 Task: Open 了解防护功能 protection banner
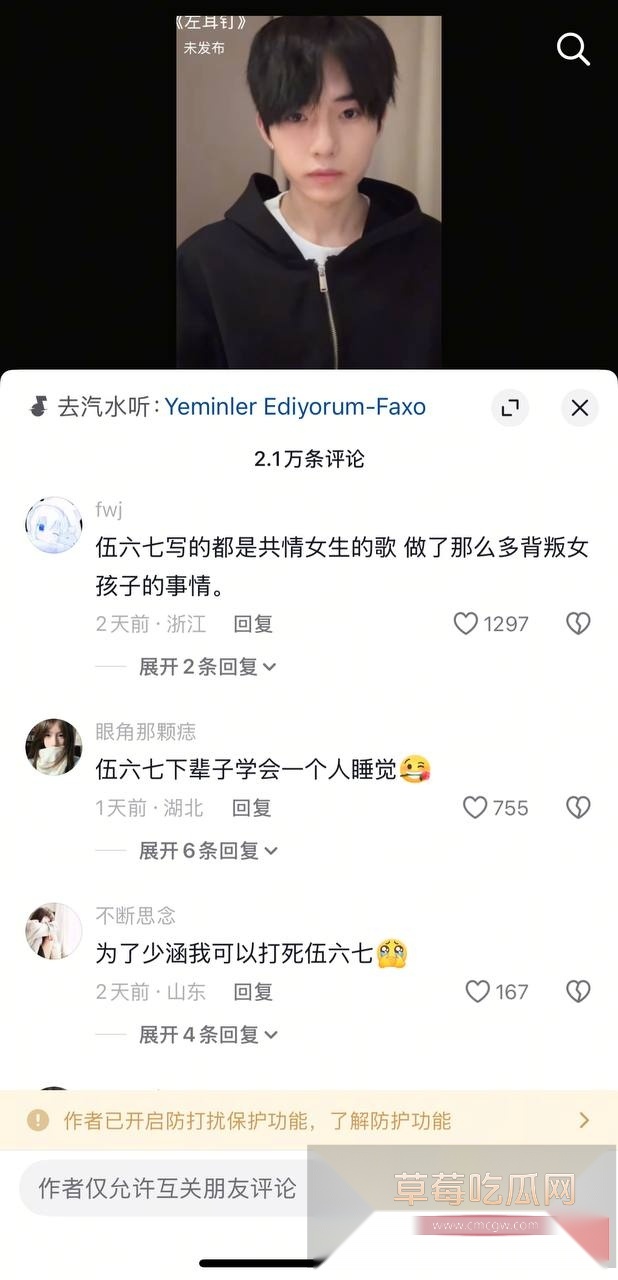click(x=308, y=1121)
